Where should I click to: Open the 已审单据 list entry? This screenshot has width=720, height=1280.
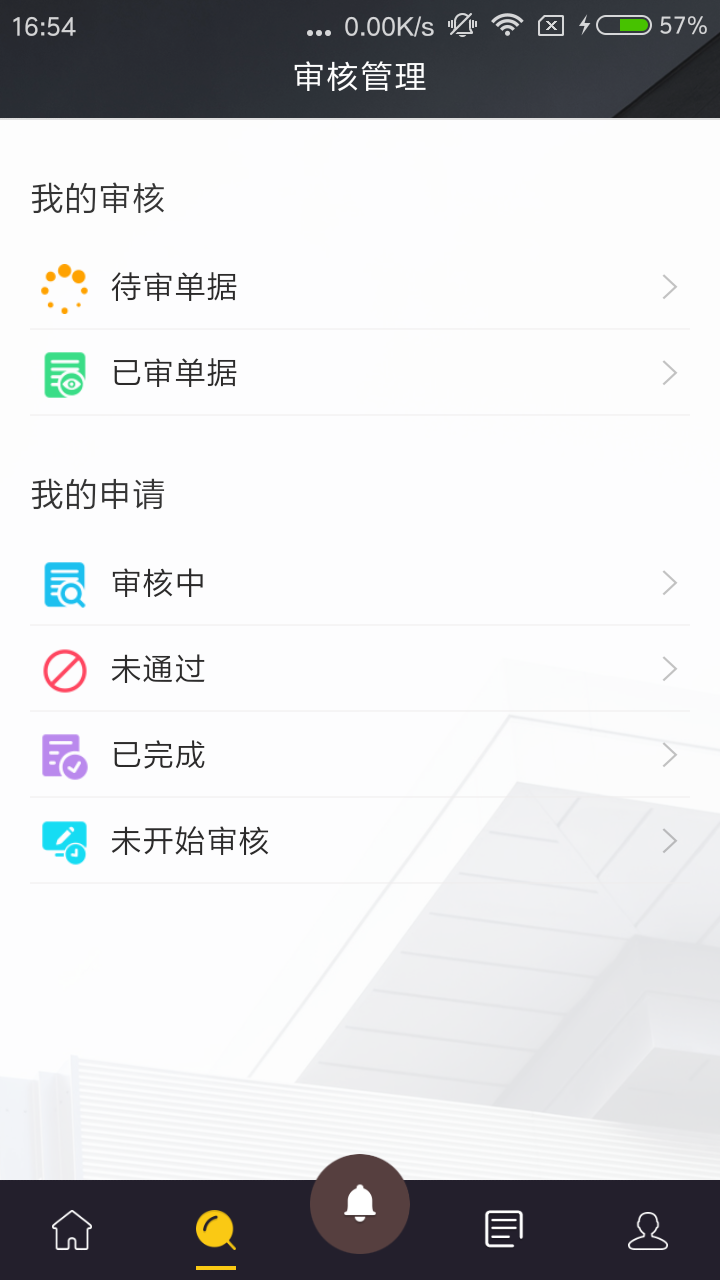coord(360,373)
